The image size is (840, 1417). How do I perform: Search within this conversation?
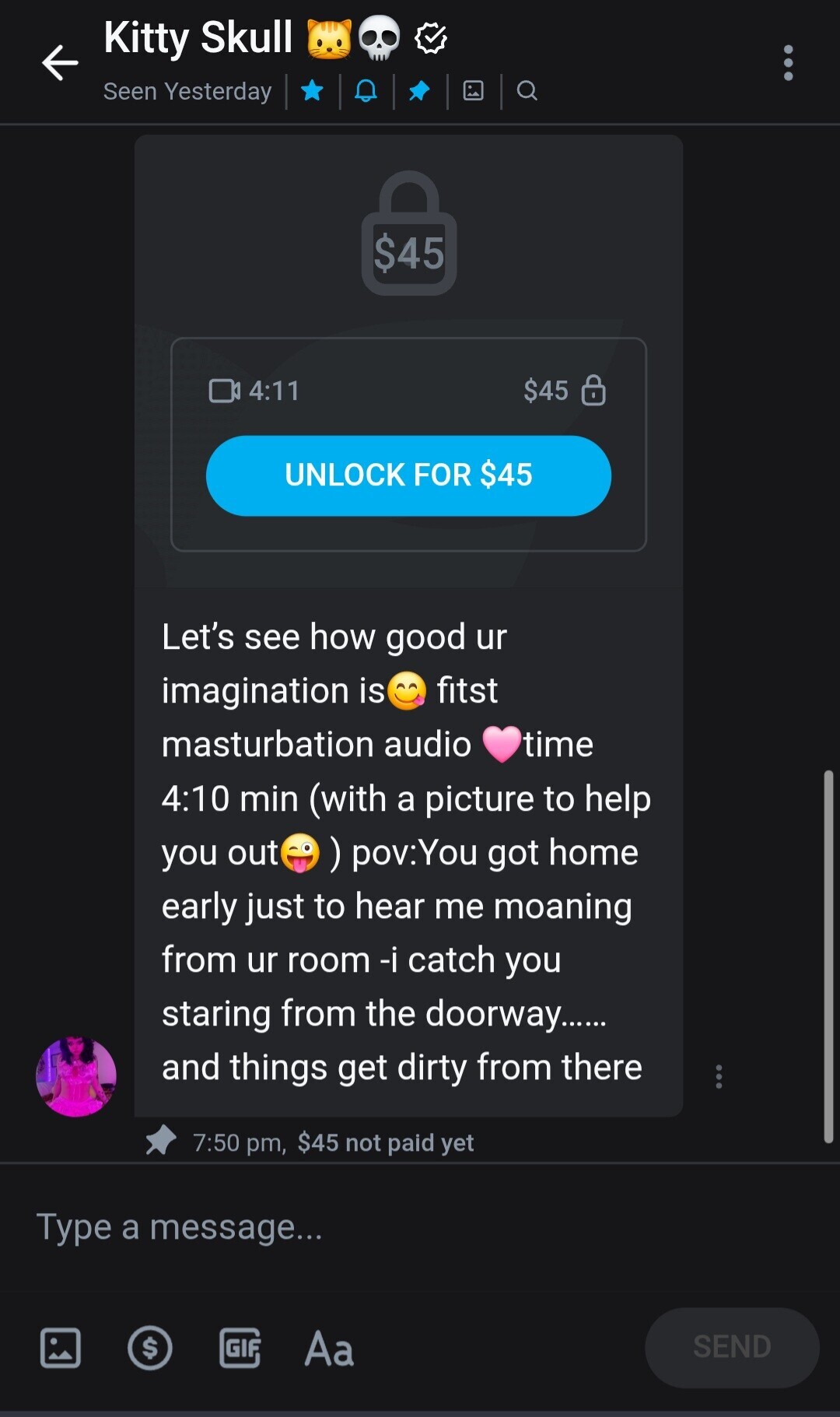tap(527, 91)
